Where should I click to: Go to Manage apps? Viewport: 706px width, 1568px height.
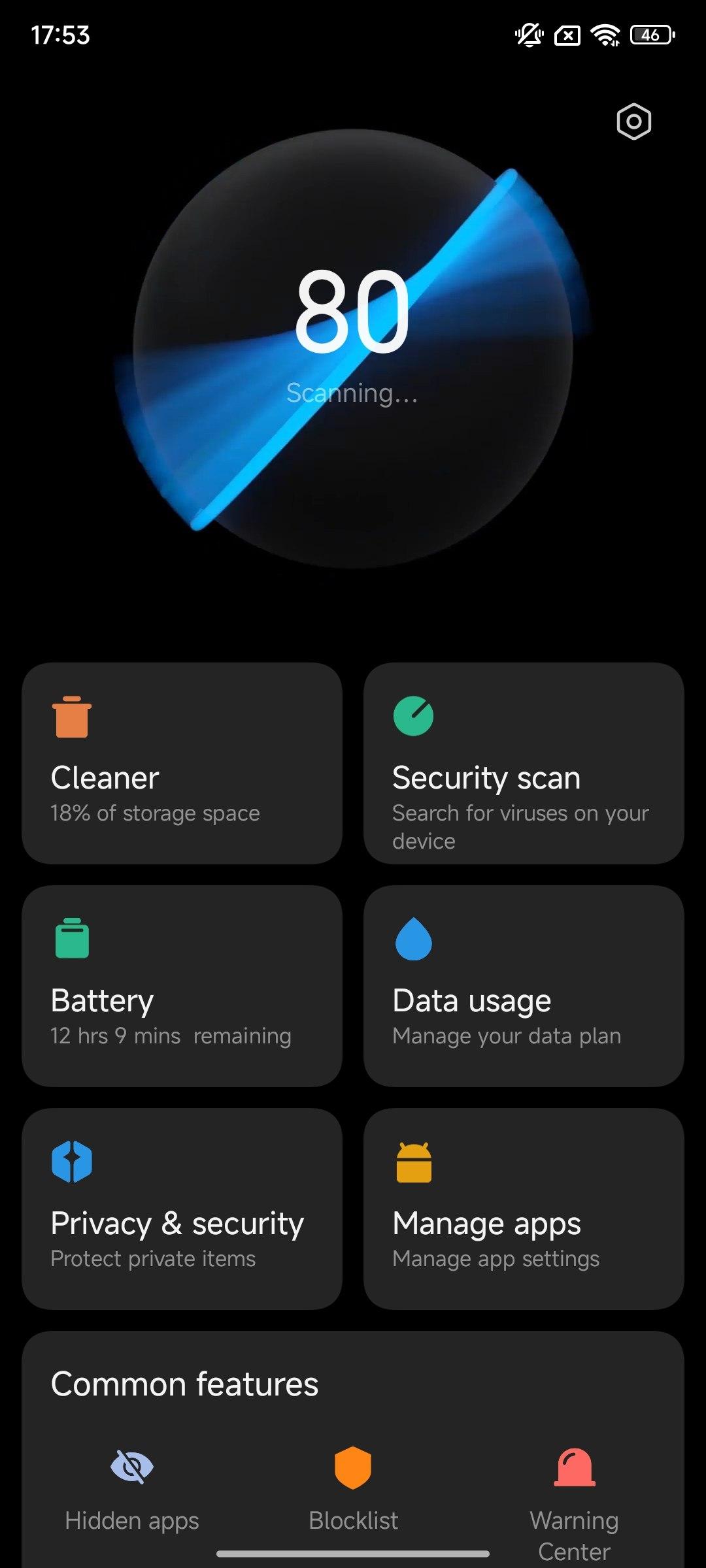pyautogui.click(x=524, y=1209)
